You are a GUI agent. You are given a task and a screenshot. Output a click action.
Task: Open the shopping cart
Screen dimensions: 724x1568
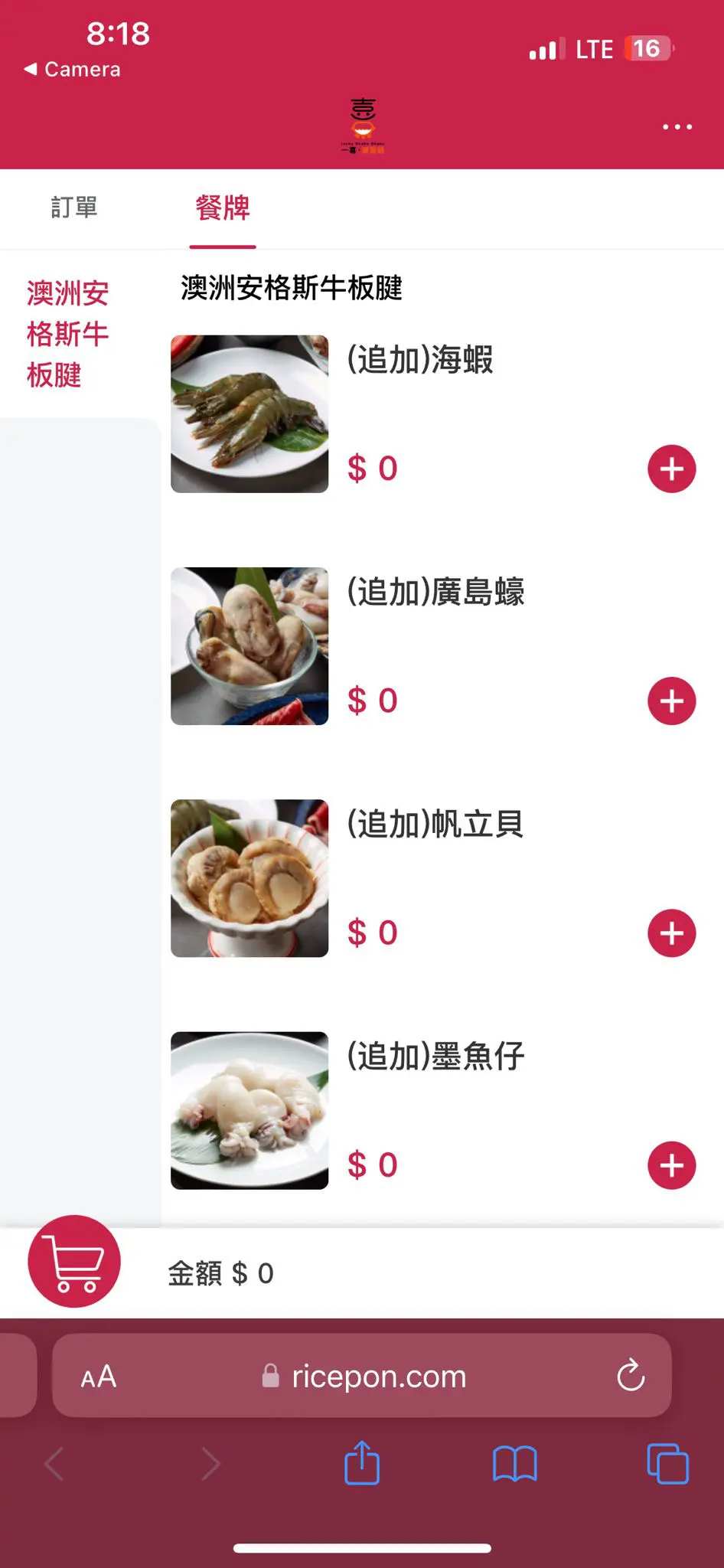[x=74, y=1261]
